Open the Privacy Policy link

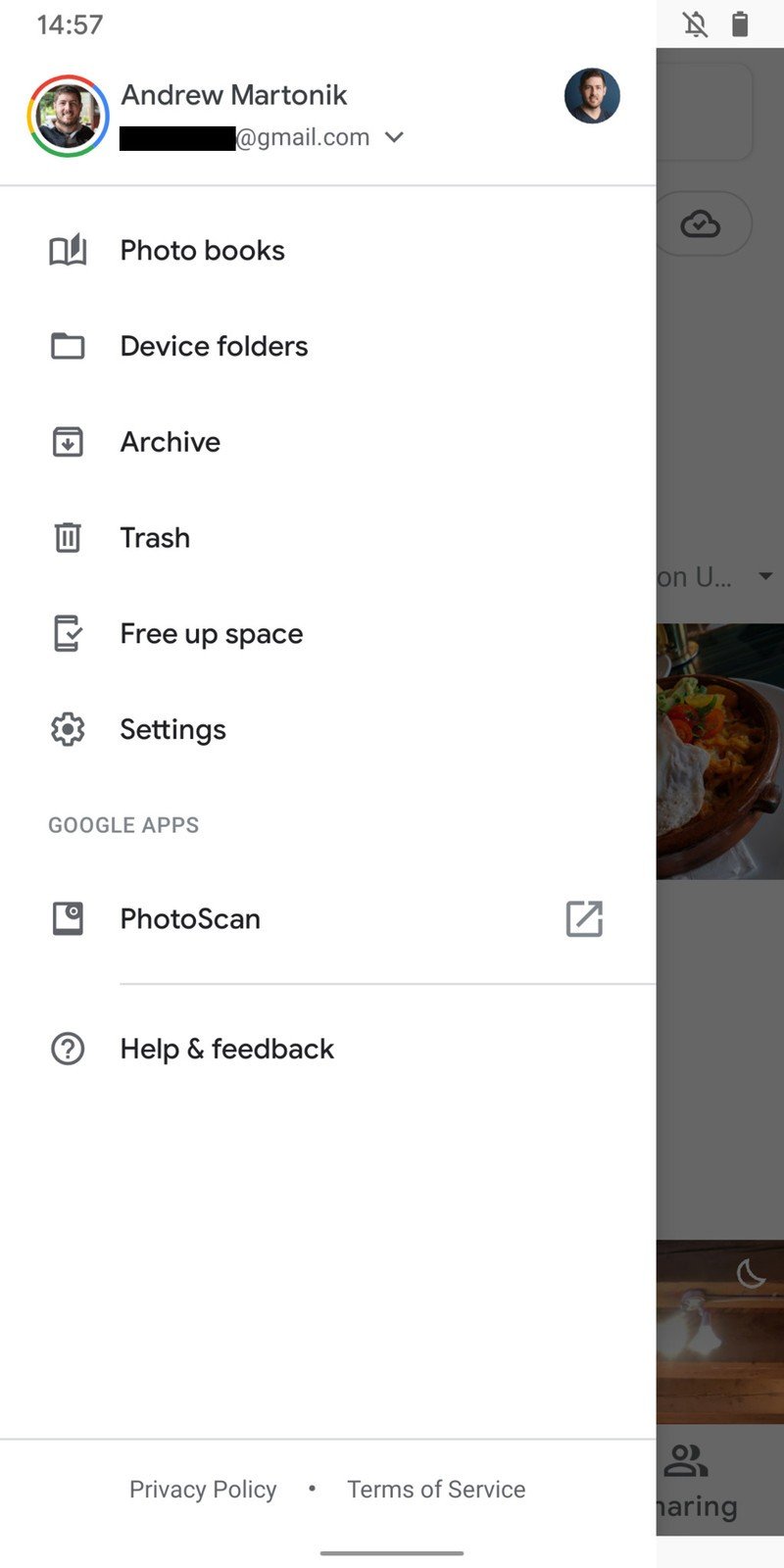pos(203,1490)
